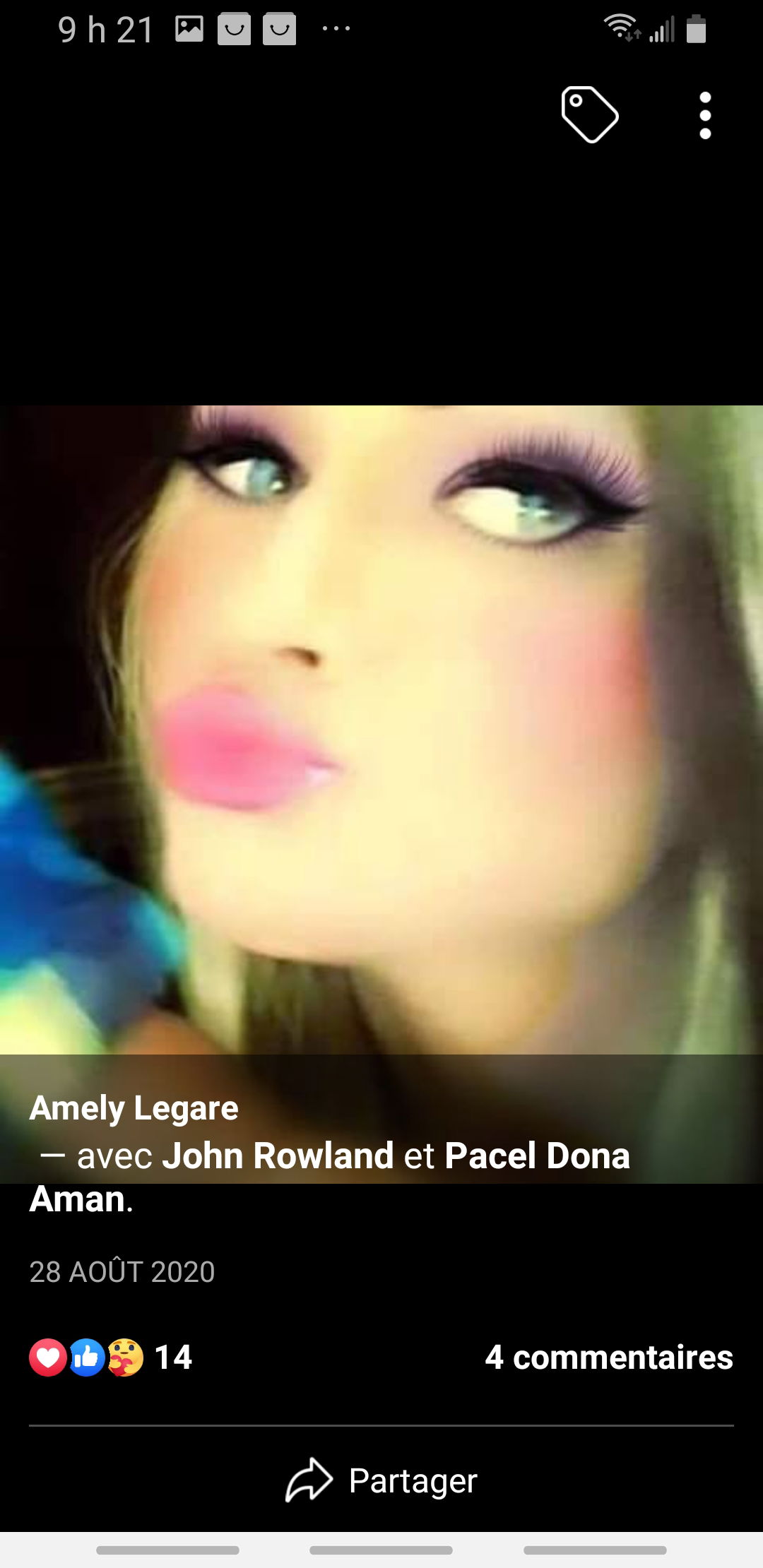Open Amely Legare's profile
The width and height of the screenshot is (763, 1568).
(x=134, y=1107)
